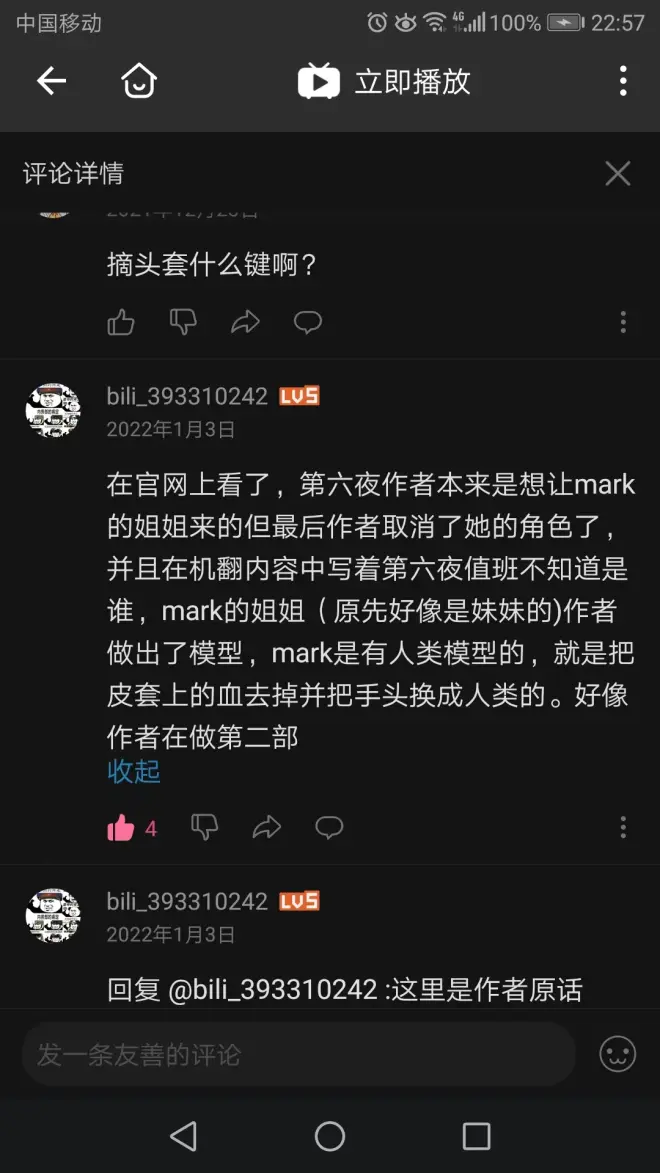Share the comment about mark的姐姐

point(266,828)
